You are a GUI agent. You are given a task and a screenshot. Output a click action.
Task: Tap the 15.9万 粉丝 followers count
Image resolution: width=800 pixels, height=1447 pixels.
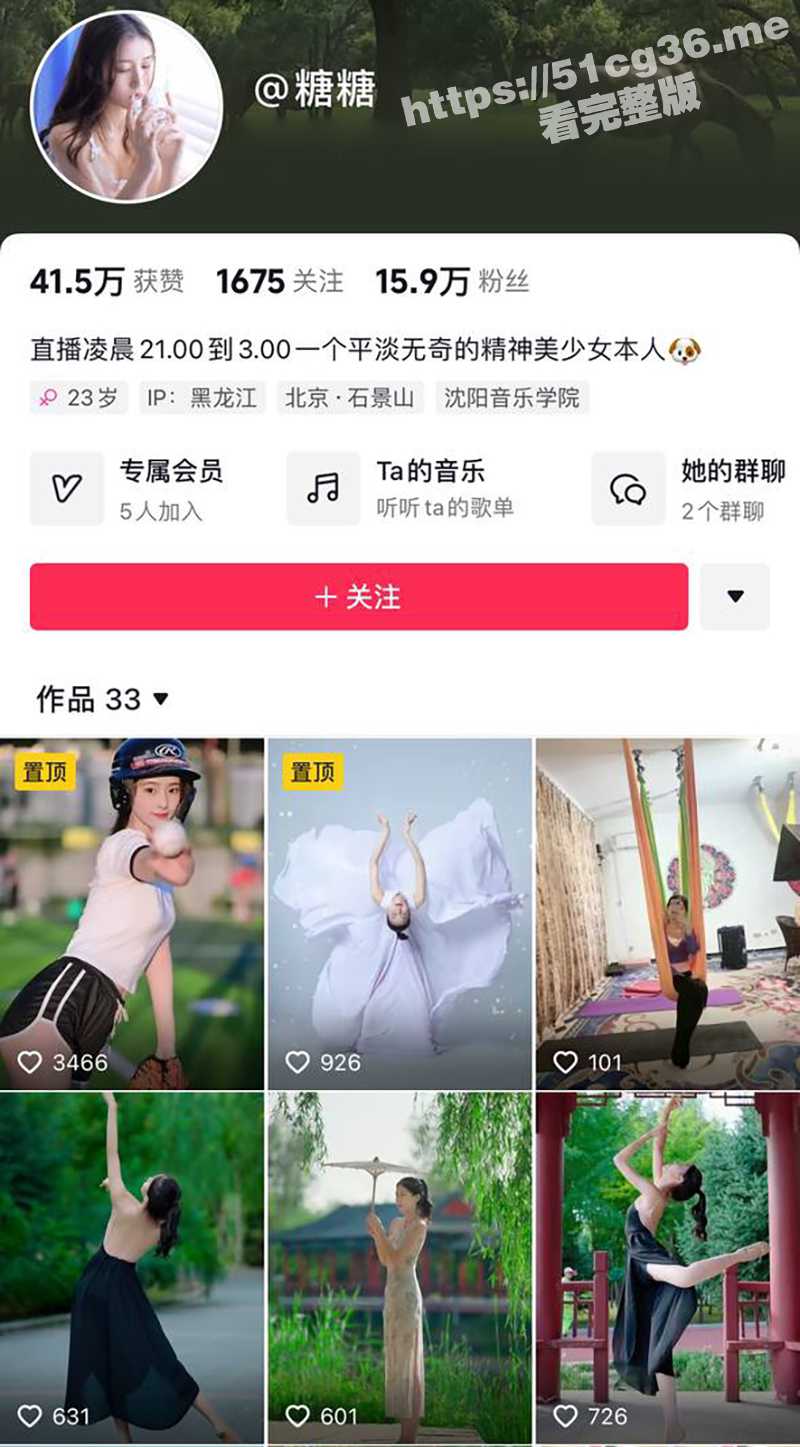point(452,282)
